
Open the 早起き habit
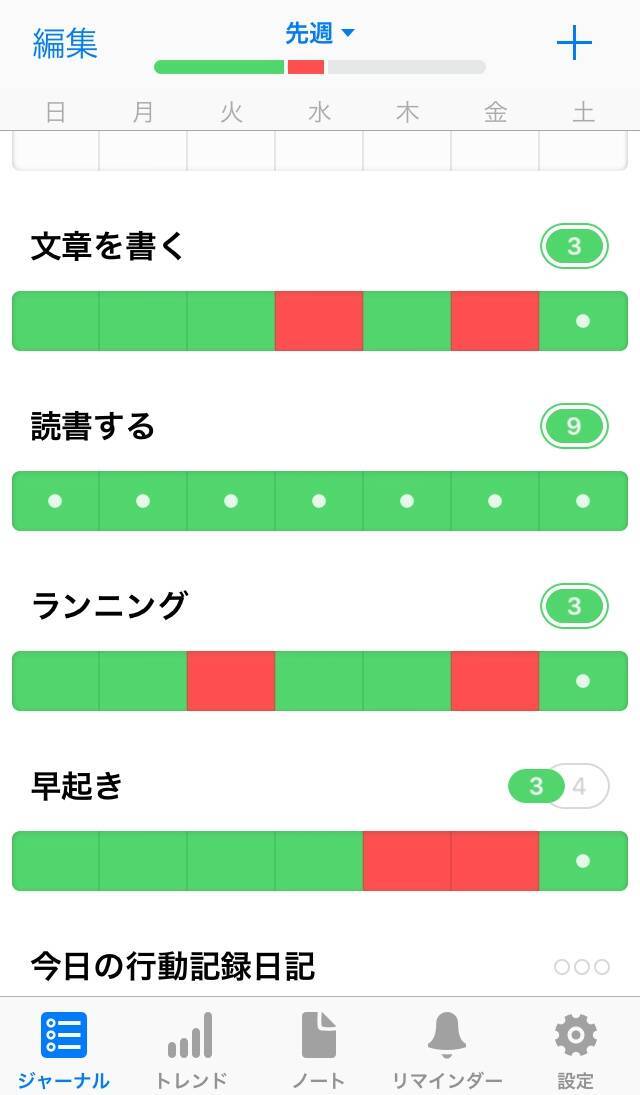coord(77,786)
